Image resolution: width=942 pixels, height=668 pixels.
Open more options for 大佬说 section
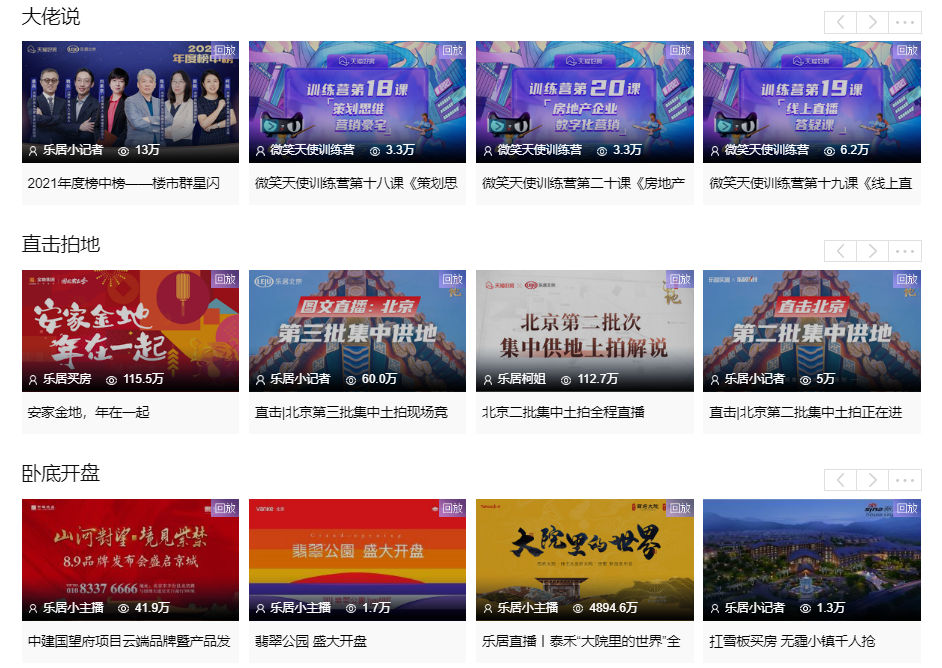coord(905,22)
